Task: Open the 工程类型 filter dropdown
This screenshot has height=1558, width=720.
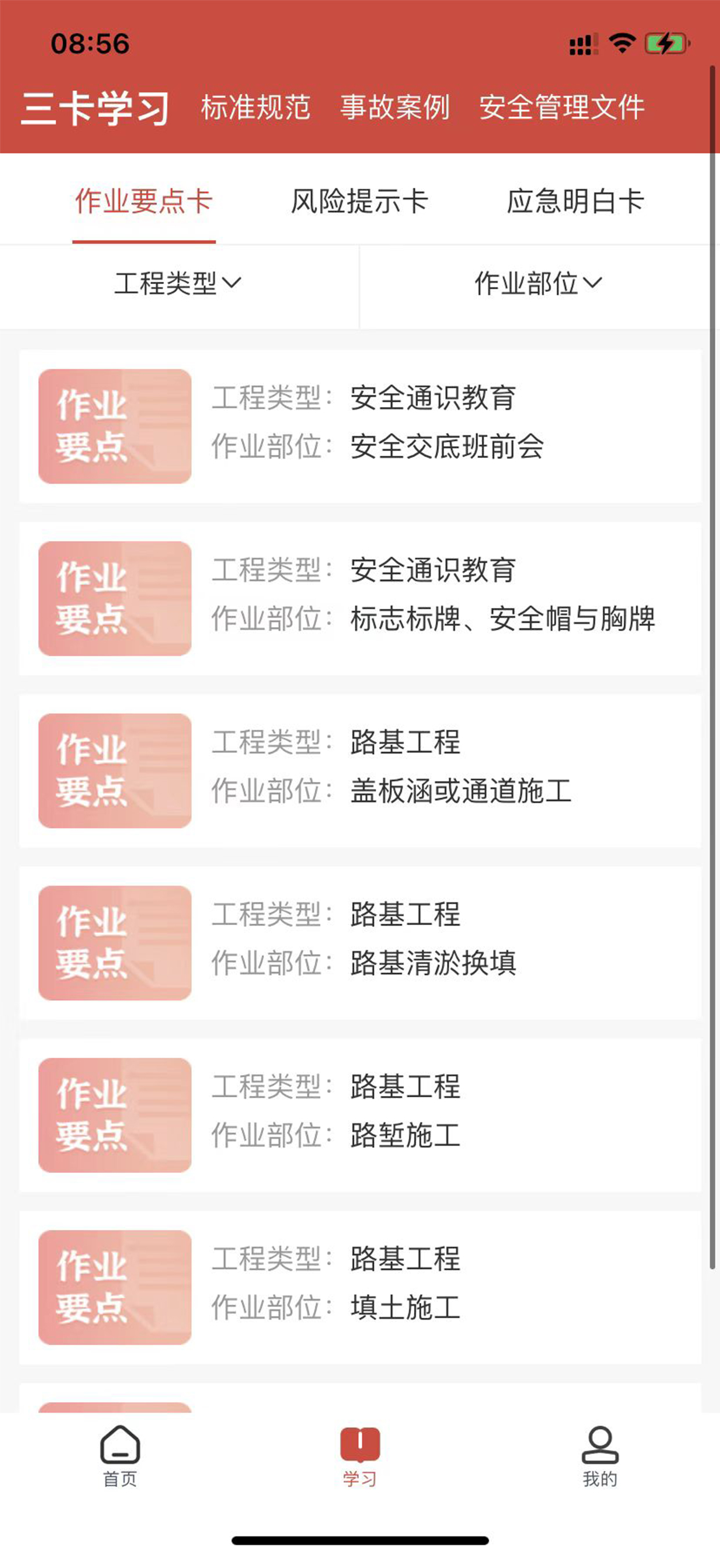Action: (178, 284)
